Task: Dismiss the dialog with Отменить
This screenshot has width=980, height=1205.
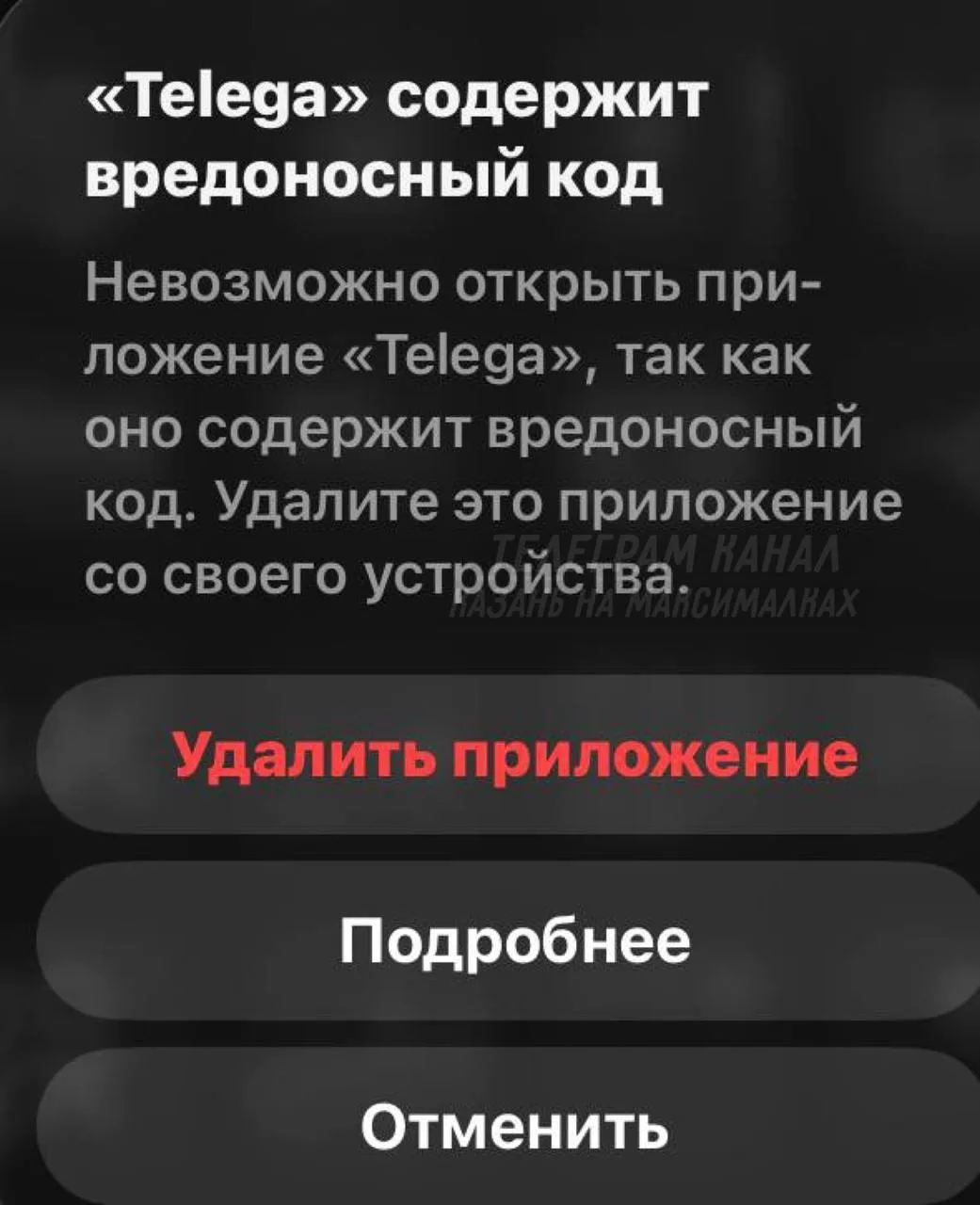Action: click(514, 1126)
